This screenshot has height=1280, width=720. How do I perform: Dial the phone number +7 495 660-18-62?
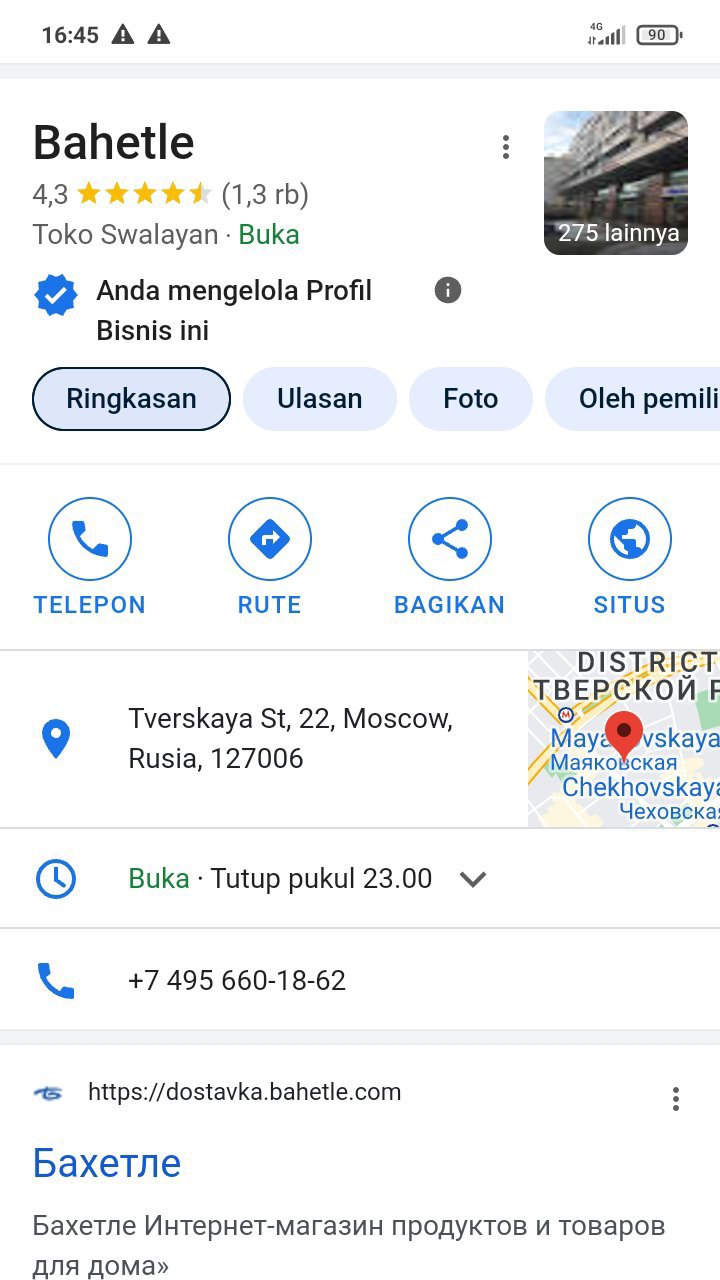coord(237,980)
